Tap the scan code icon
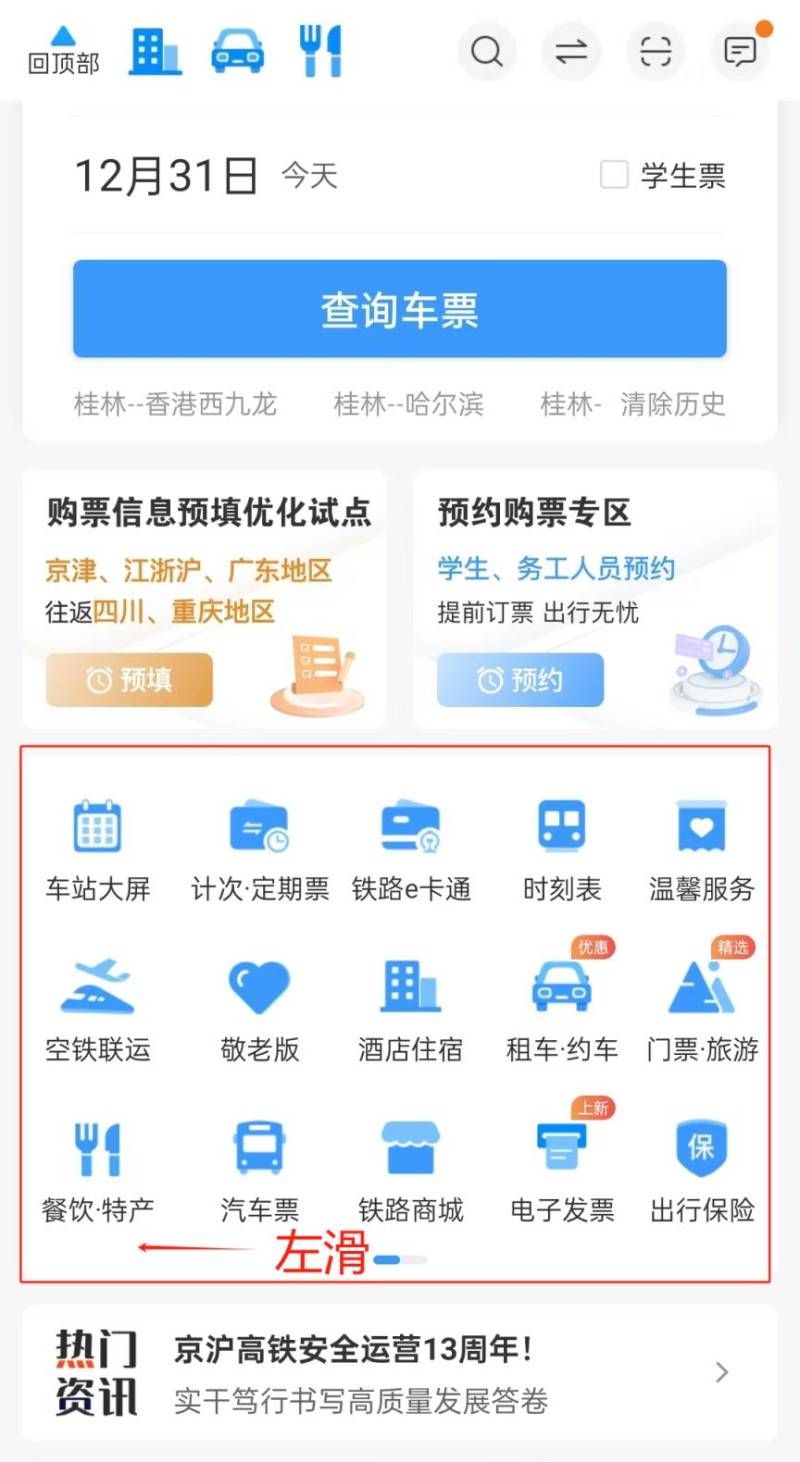The width and height of the screenshot is (800, 1462). pos(656,51)
